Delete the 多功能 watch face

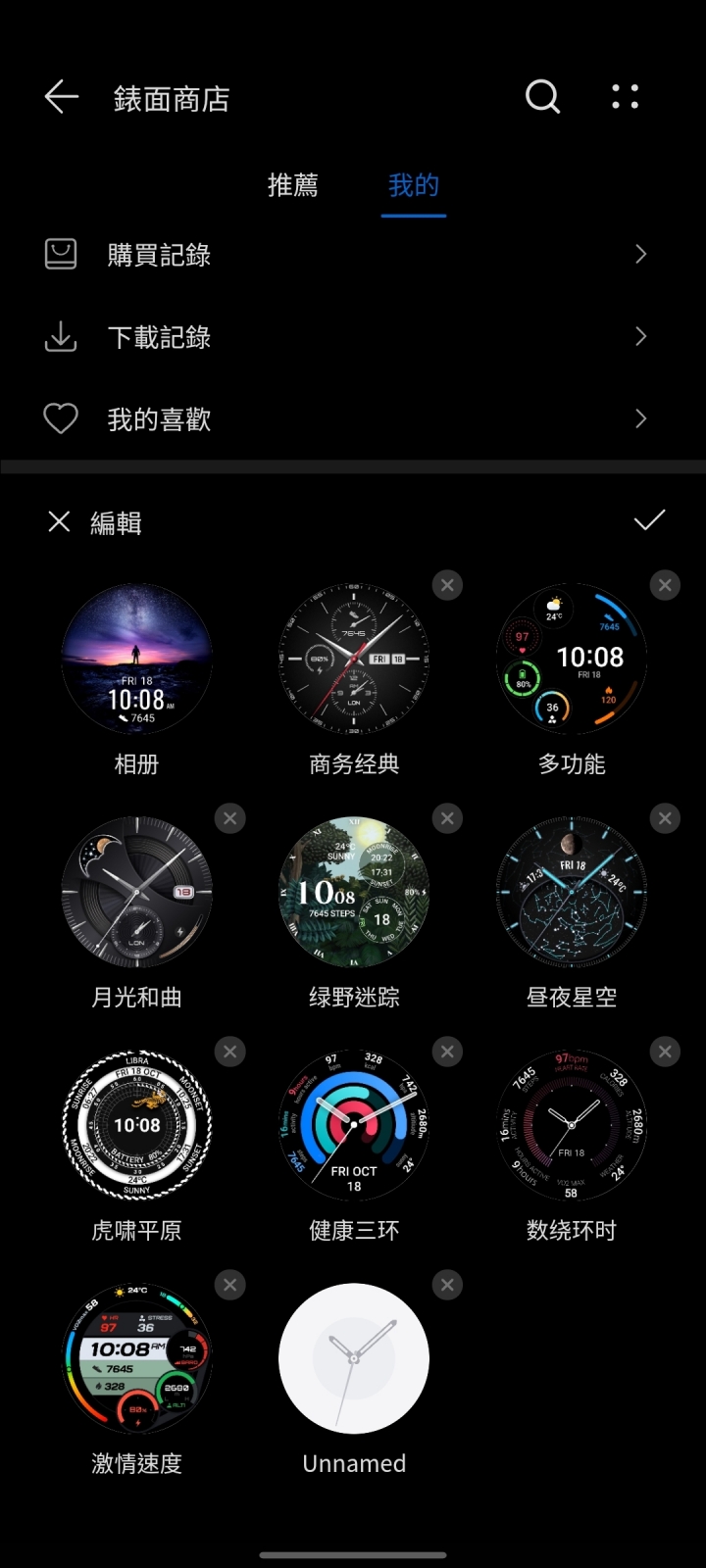click(x=665, y=585)
